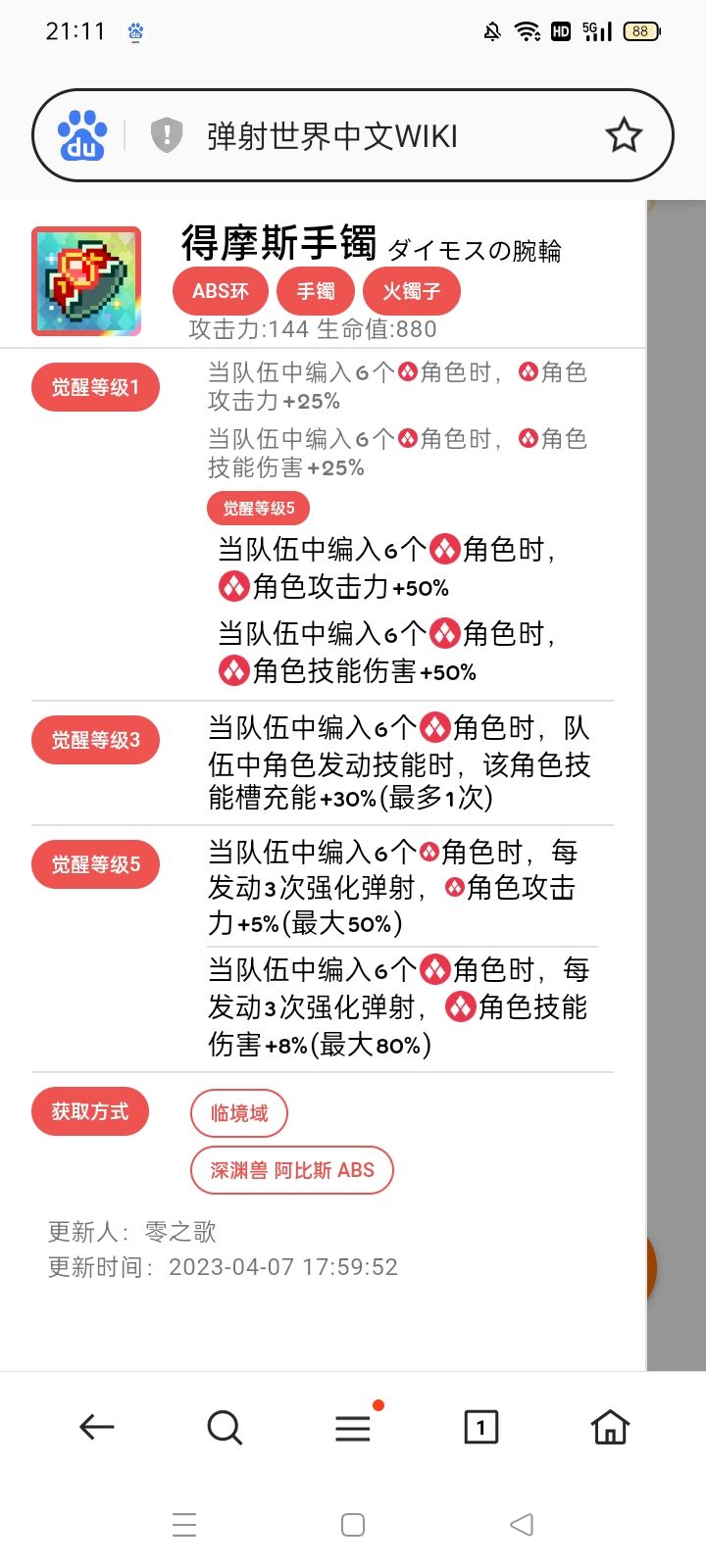Expand the 觉醒等级3 section

[95, 740]
